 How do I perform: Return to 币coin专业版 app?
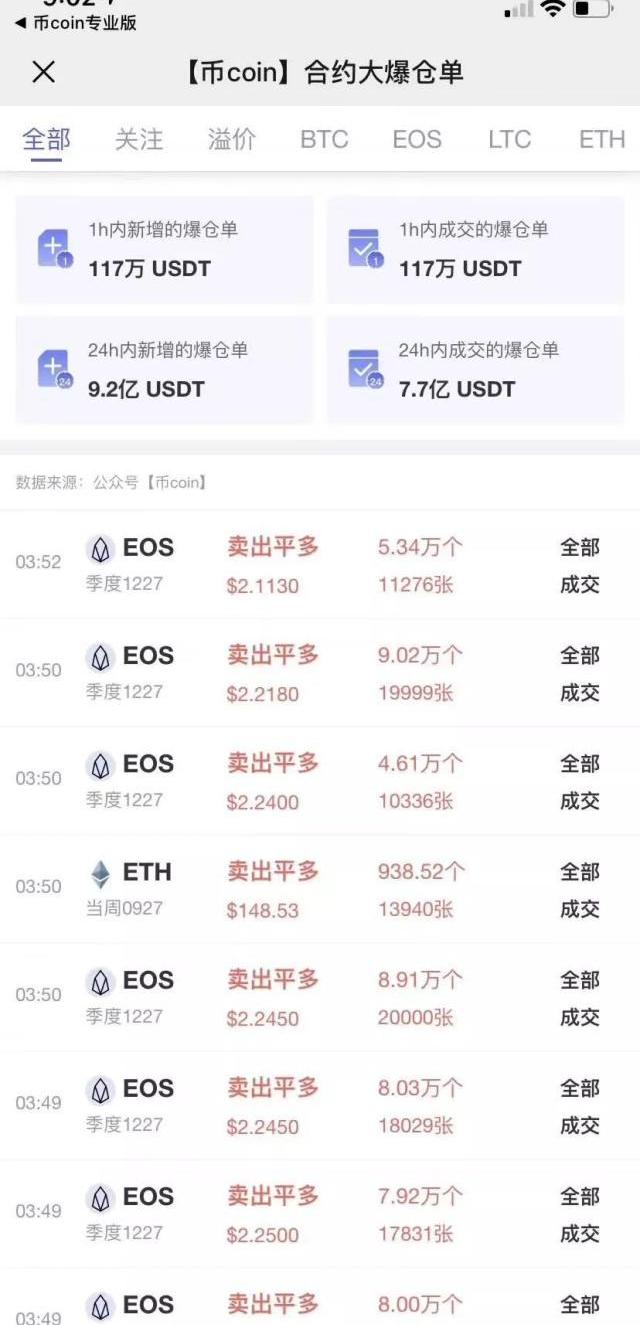pos(75,23)
